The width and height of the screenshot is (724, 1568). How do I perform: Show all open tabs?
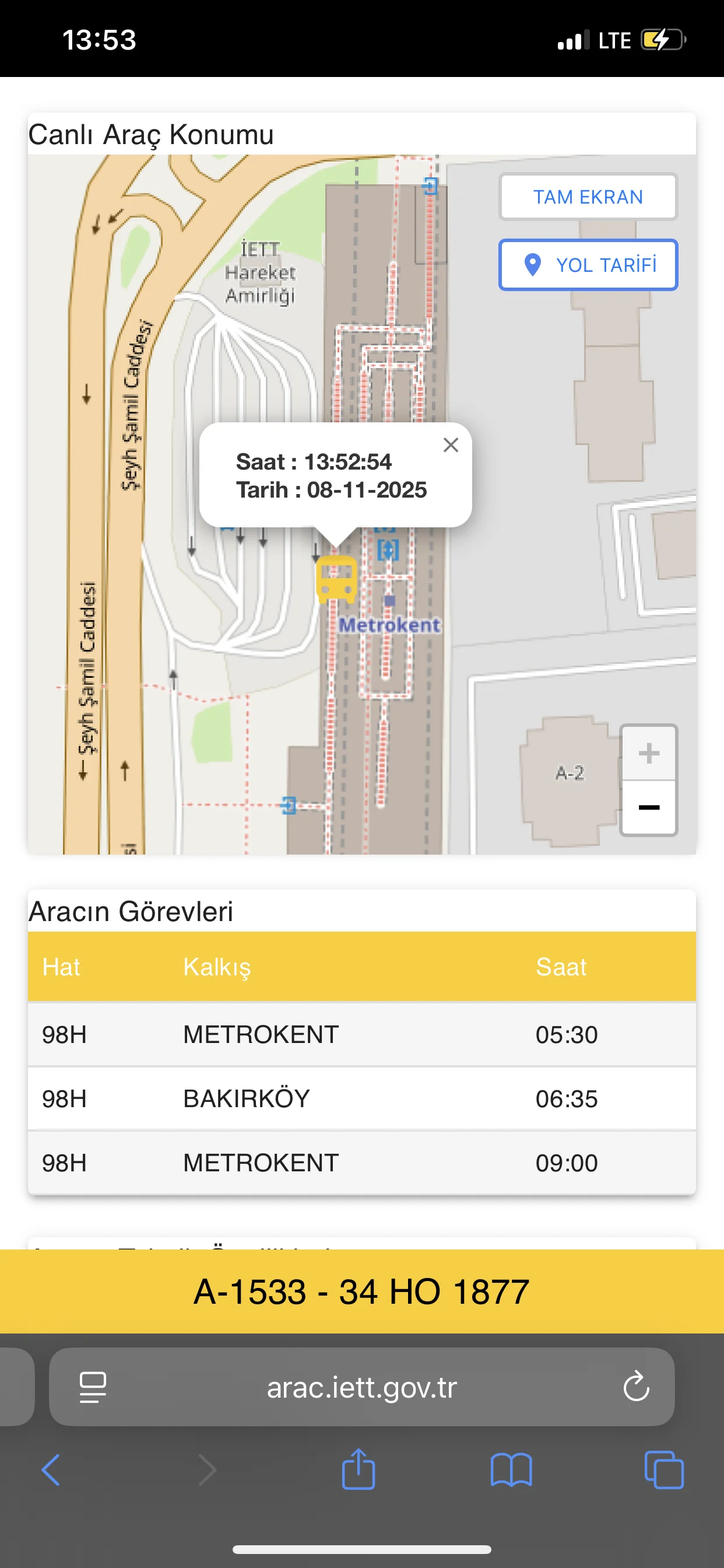point(664,1471)
